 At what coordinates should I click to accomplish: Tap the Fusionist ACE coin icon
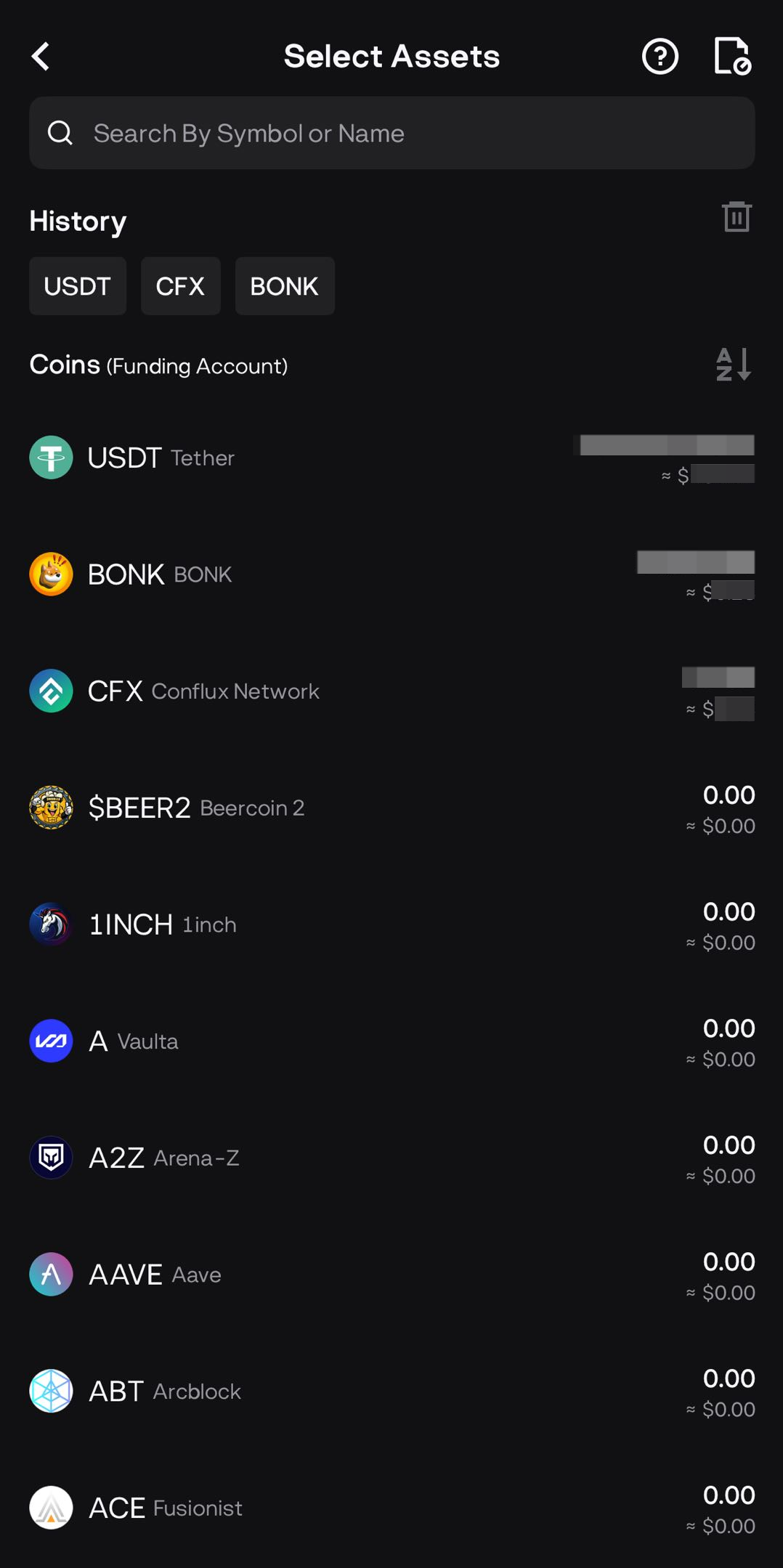pyautogui.click(x=50, y=1507)
